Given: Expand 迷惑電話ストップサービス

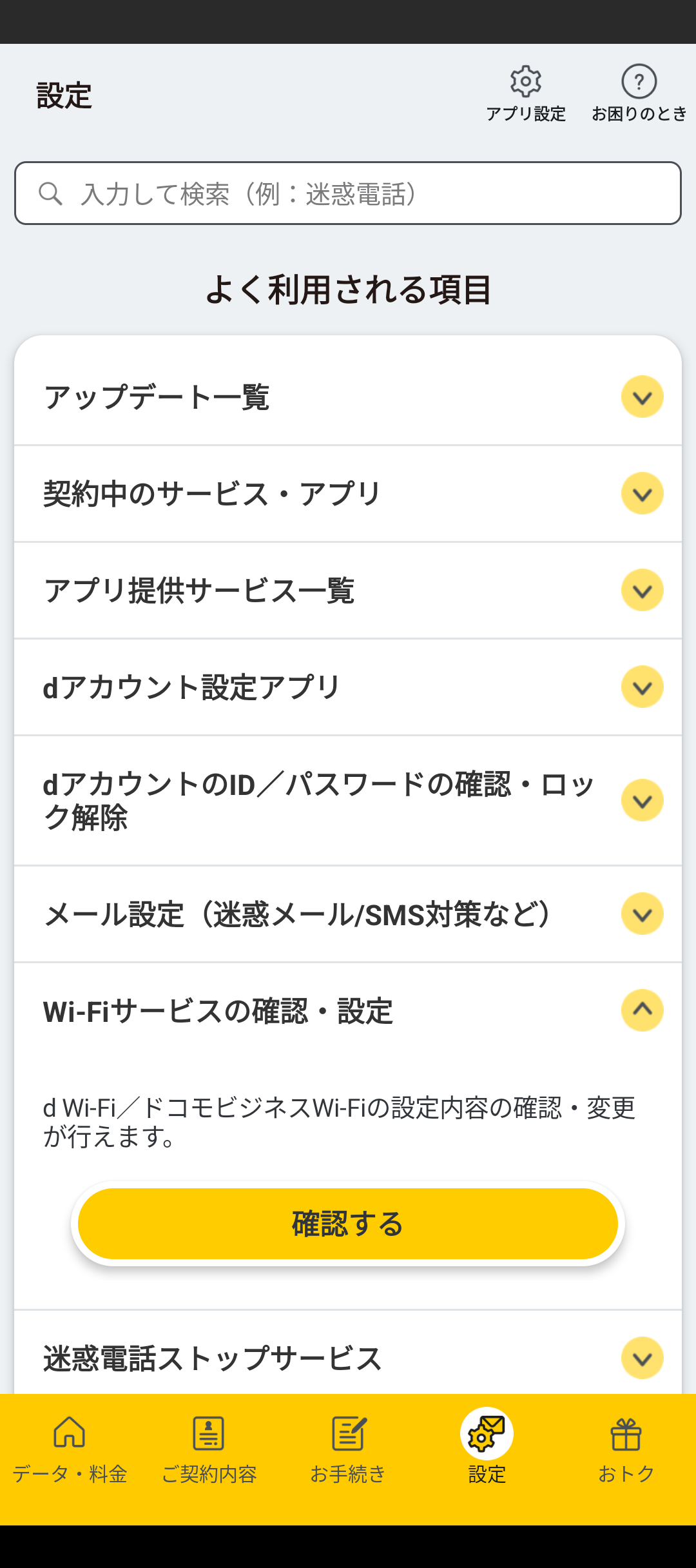Looking at the screenshot, I should [x=348, y=1358].
